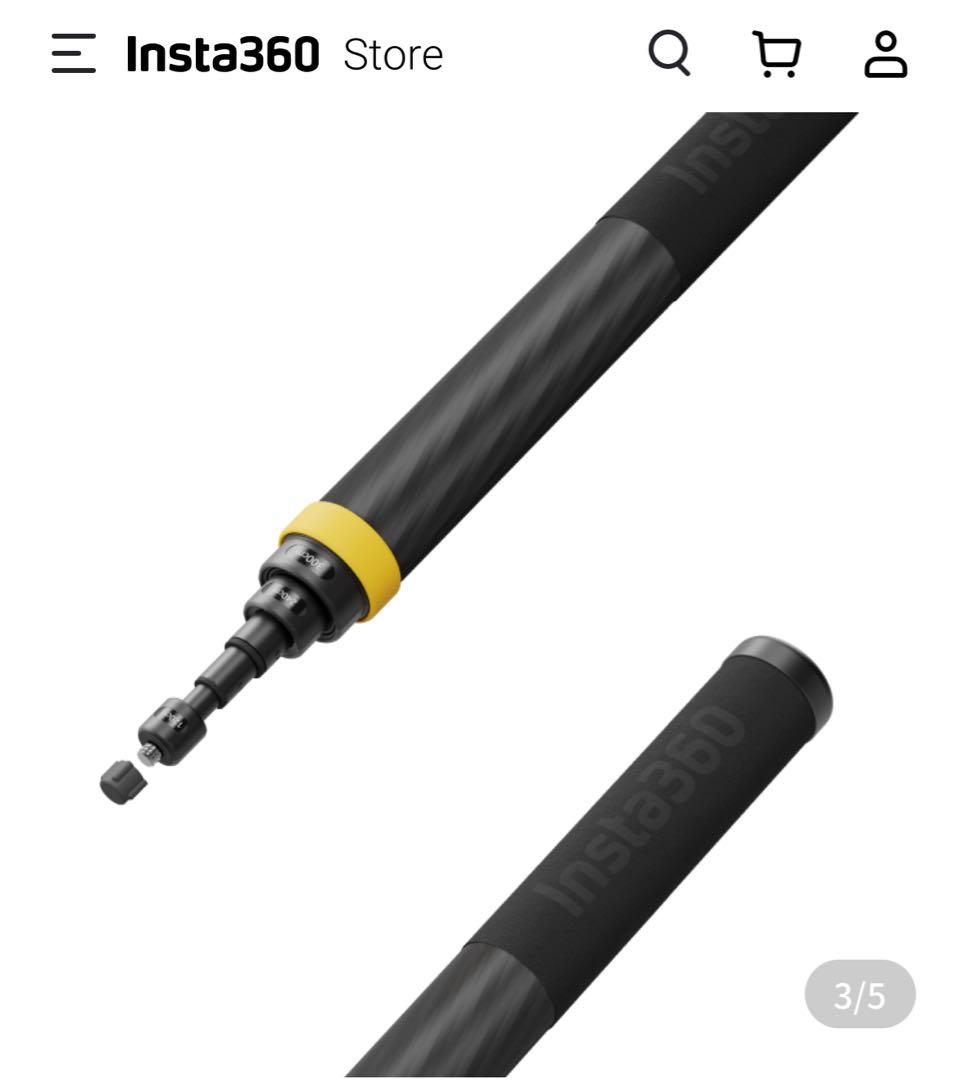Open your account profile icon
The image size is (966, 1080).
coord(888,55)
